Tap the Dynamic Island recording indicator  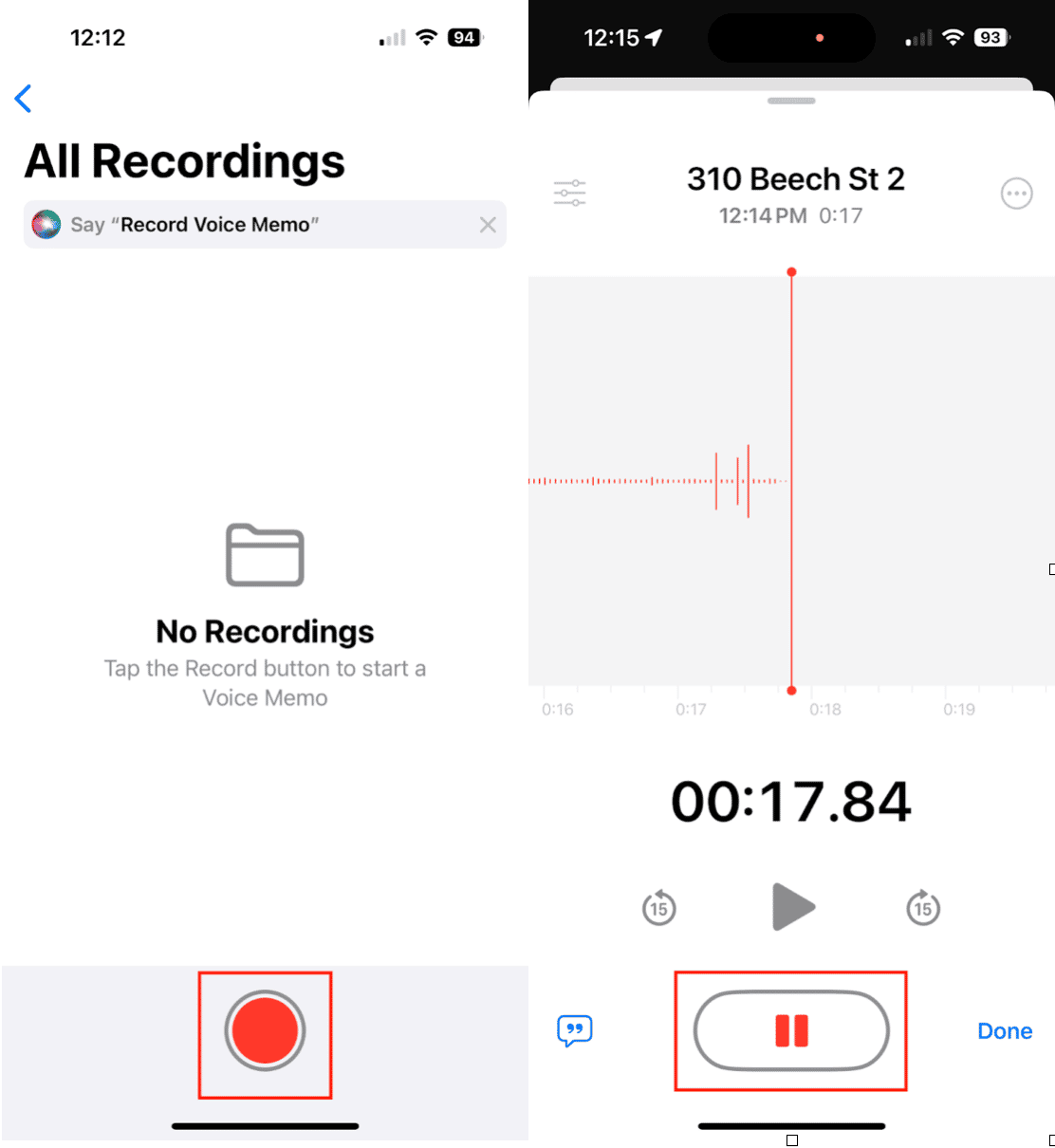click(x=790, y=37)
